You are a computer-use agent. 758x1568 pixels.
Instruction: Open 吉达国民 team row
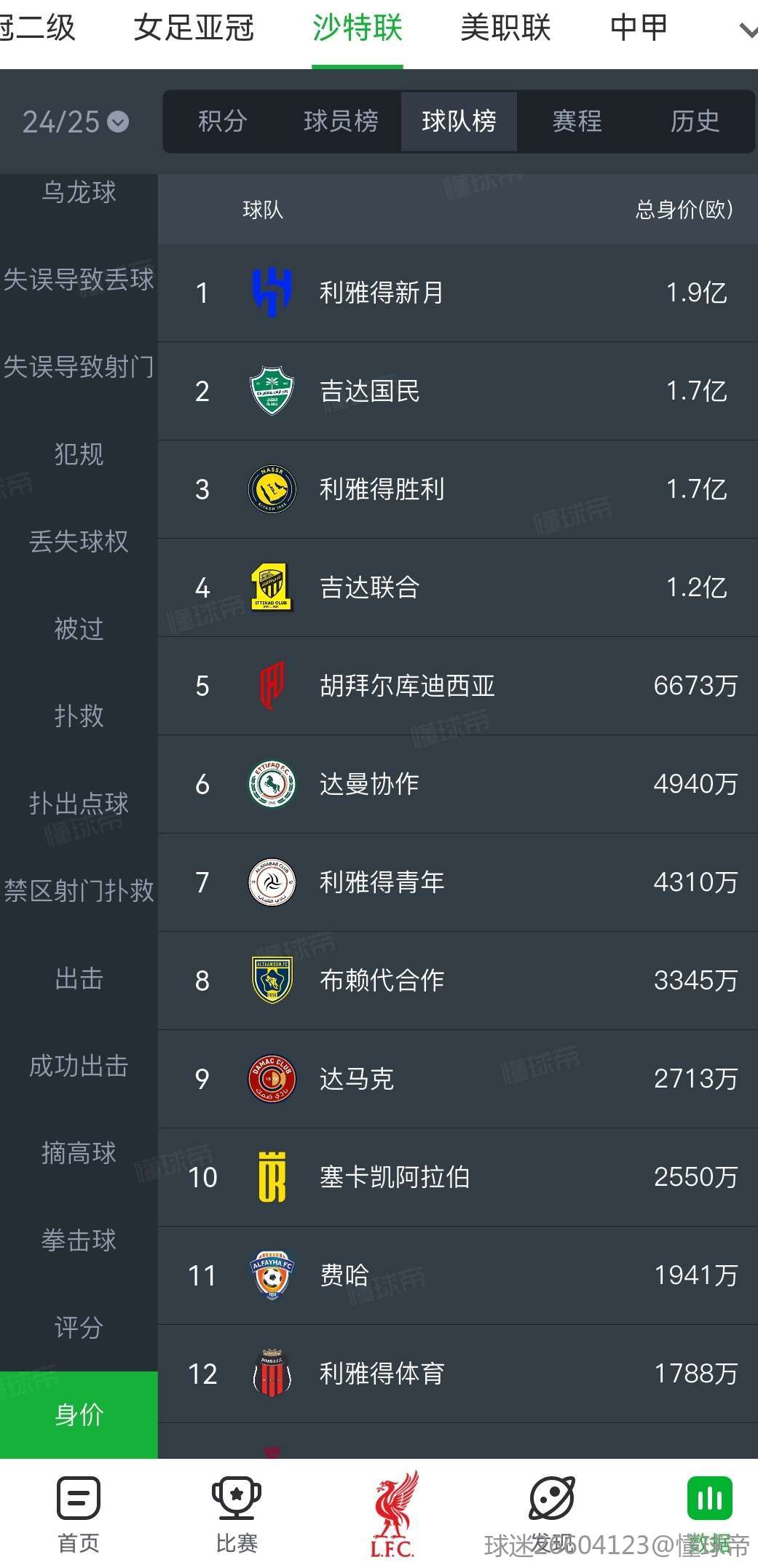(x=458, y=391)
